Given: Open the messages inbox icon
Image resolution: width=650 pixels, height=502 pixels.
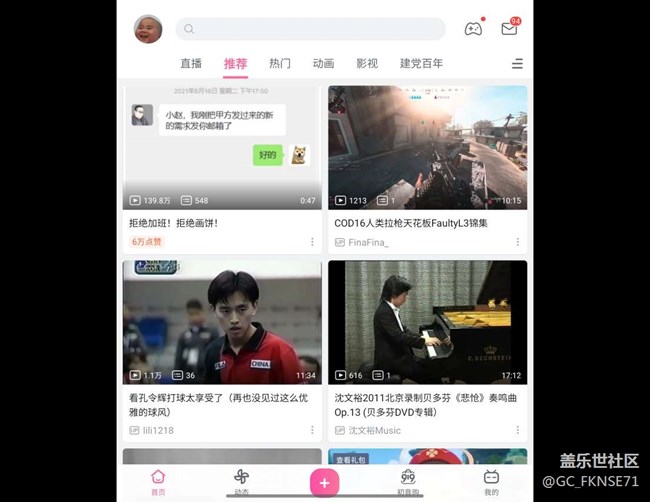Looking at the screenshot, I should (x=510, y=29).
